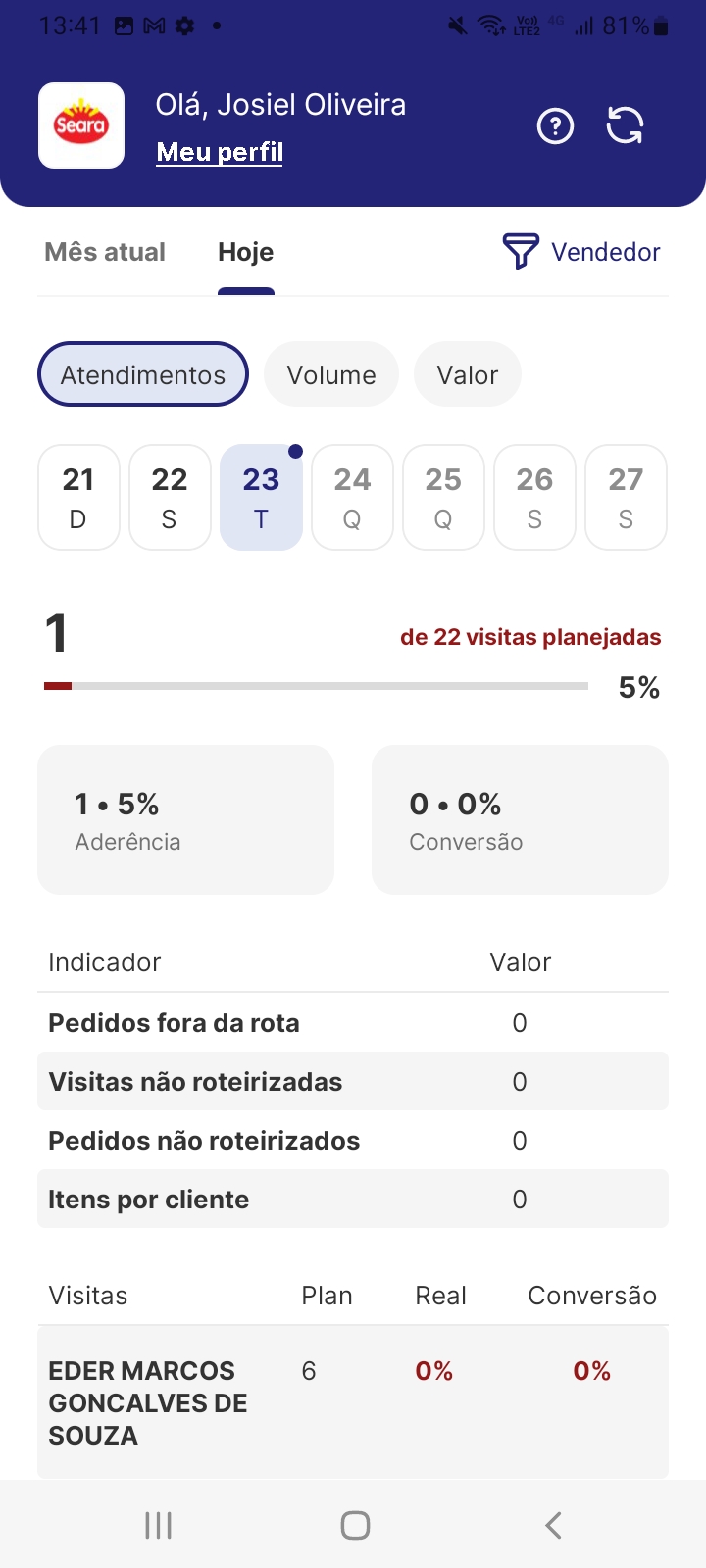Image resolution: width=706 pixels, height=1568 pixels.
Task: Go to the system home screen
Action: click(355, 1525)
